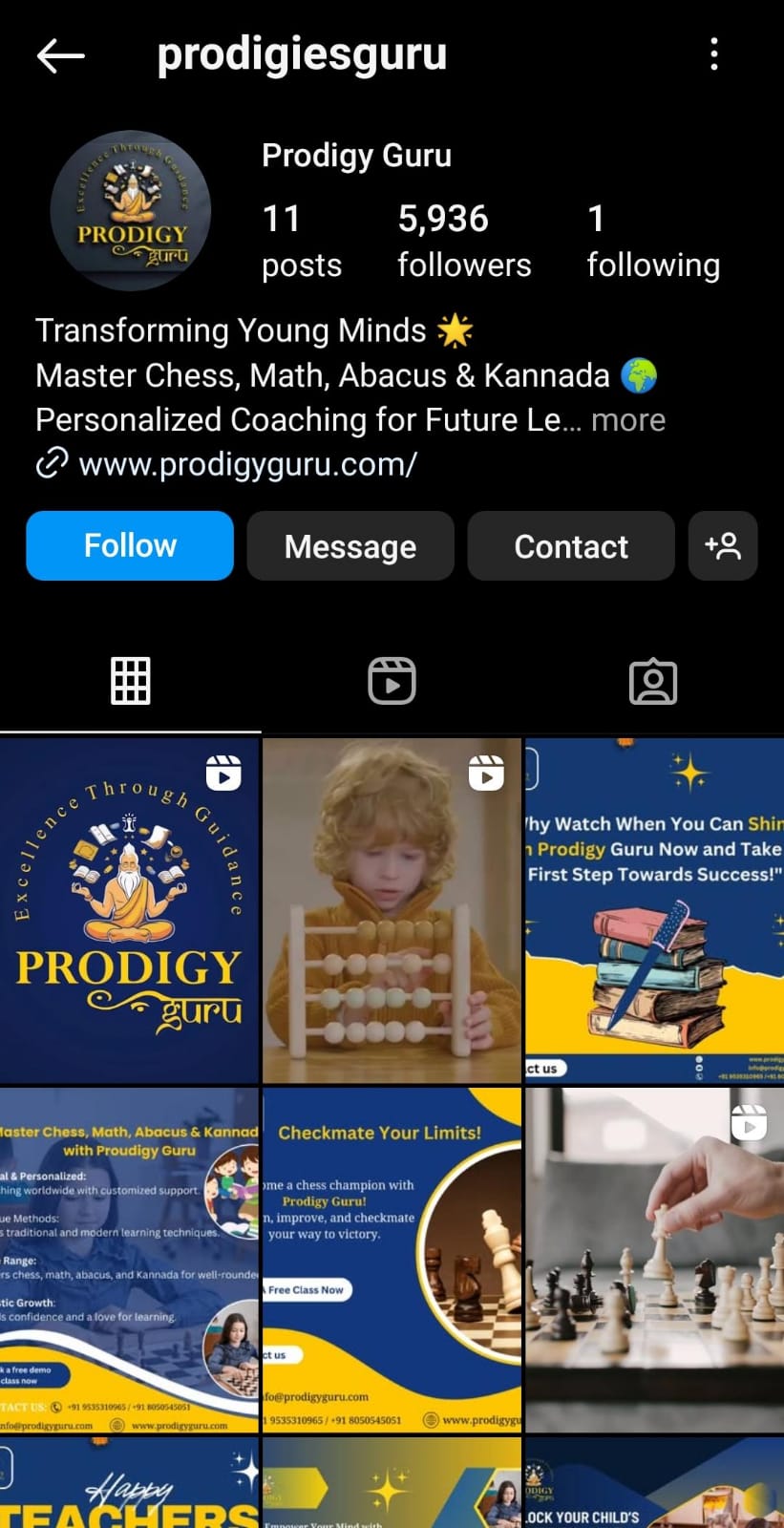View the followers list
Screen dimensions: 784x1528
click(x=463, y=241)
